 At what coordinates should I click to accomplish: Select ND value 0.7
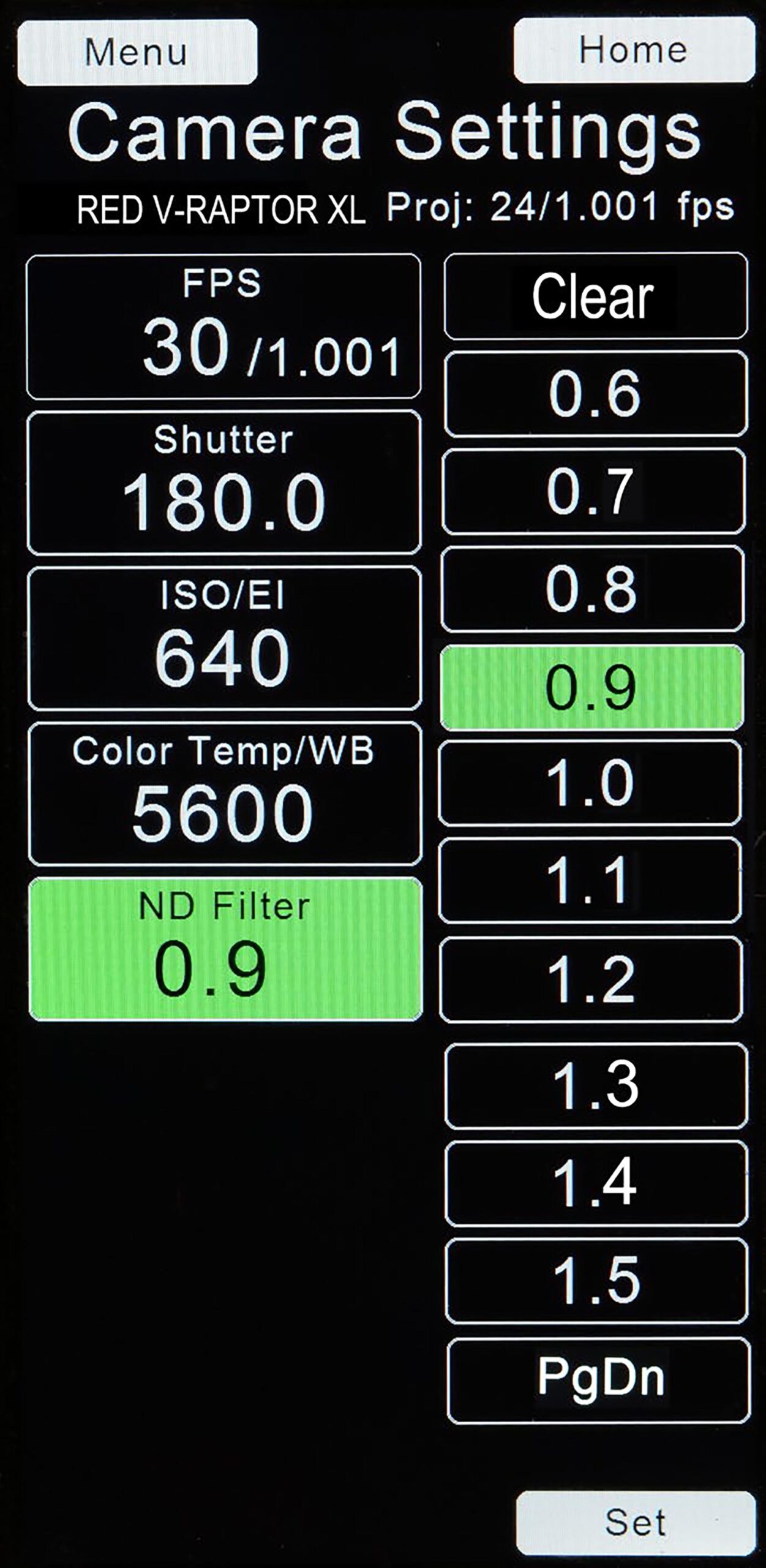click(593, 491)
